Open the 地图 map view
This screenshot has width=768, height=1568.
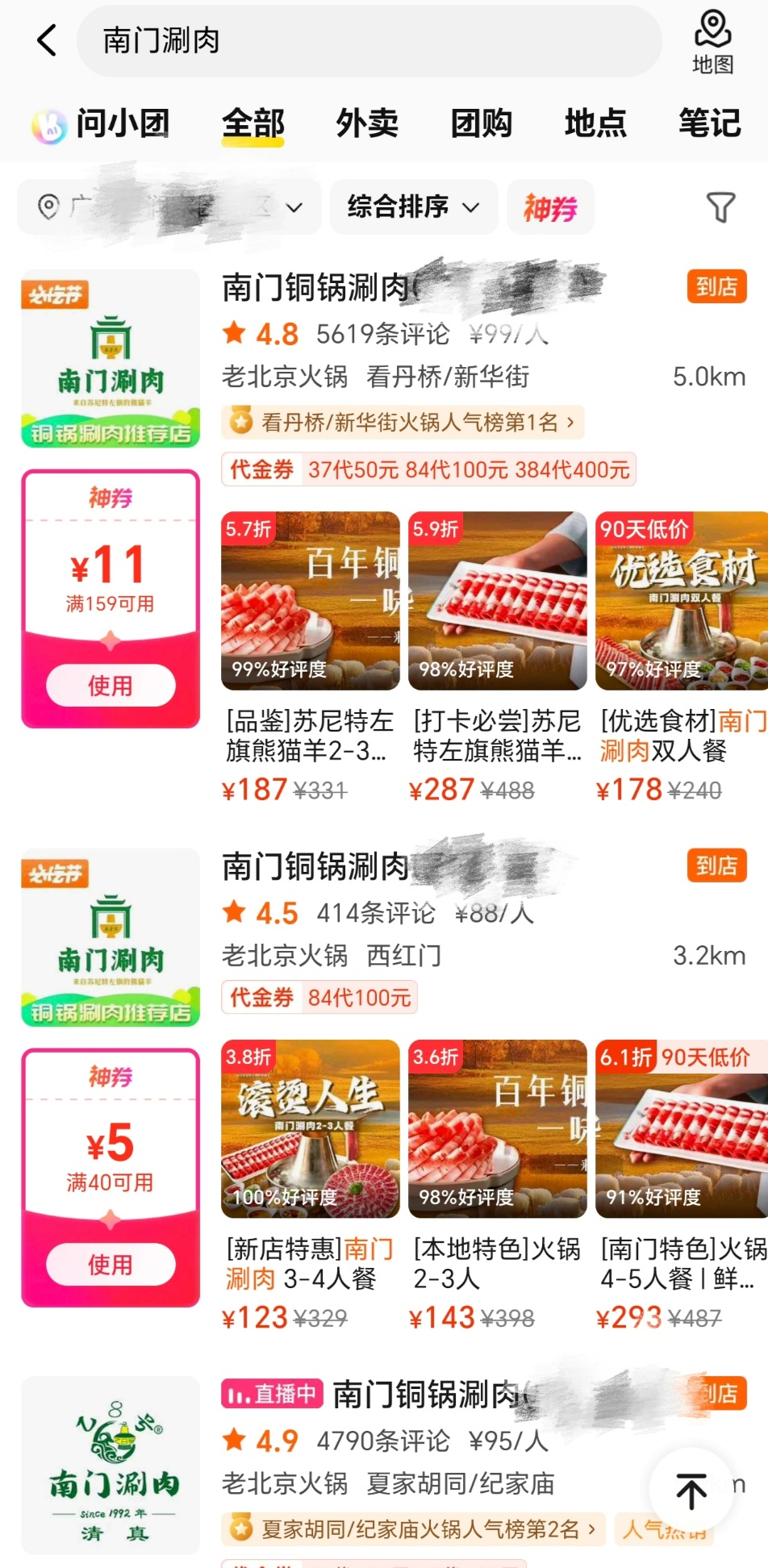point(712,42)
